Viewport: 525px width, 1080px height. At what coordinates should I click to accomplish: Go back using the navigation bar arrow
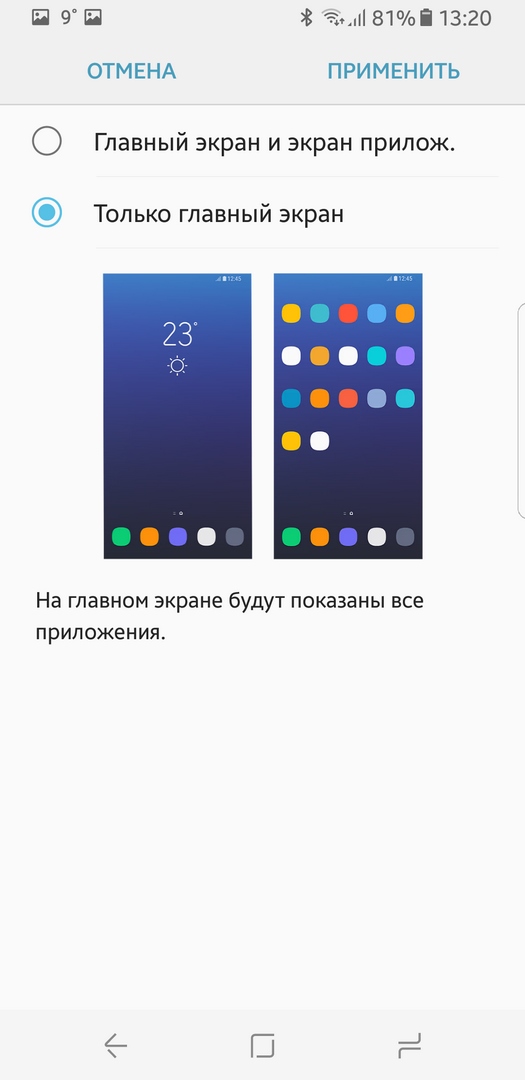coord(116,1046)
